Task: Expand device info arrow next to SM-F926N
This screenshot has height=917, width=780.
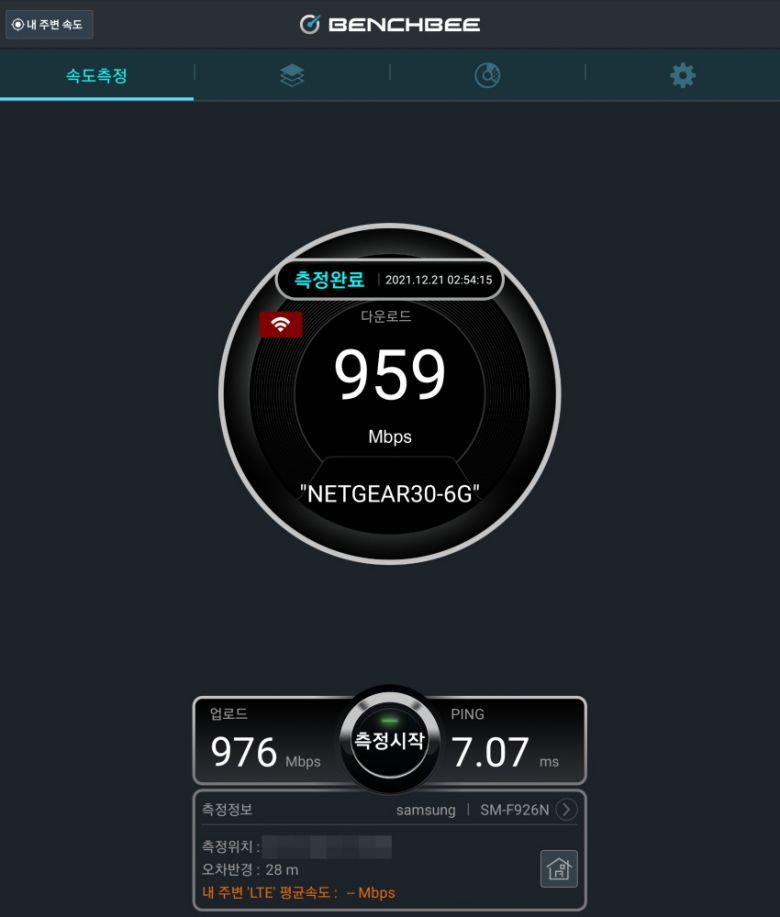Action: coord(567,809)
